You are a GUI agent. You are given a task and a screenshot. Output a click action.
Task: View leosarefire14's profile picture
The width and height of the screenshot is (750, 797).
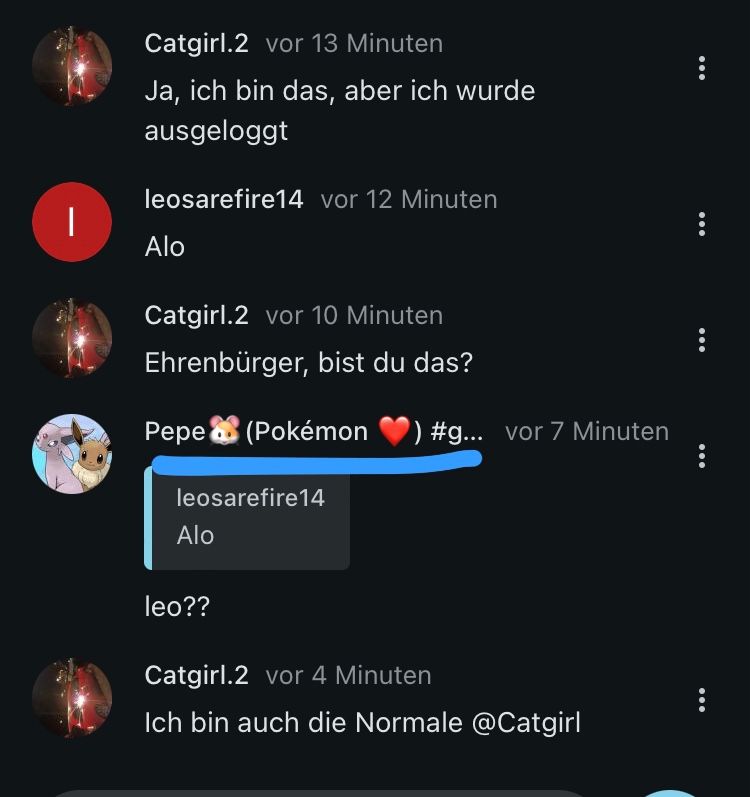click(71, 222)
